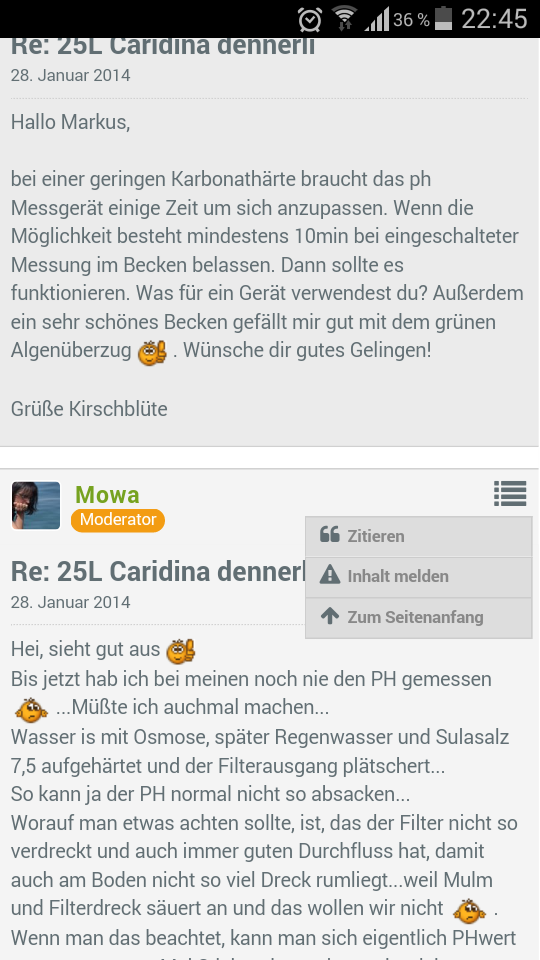View Mowa's avatar picture
The width and height of the screenshot is (540, 960).
36,506
